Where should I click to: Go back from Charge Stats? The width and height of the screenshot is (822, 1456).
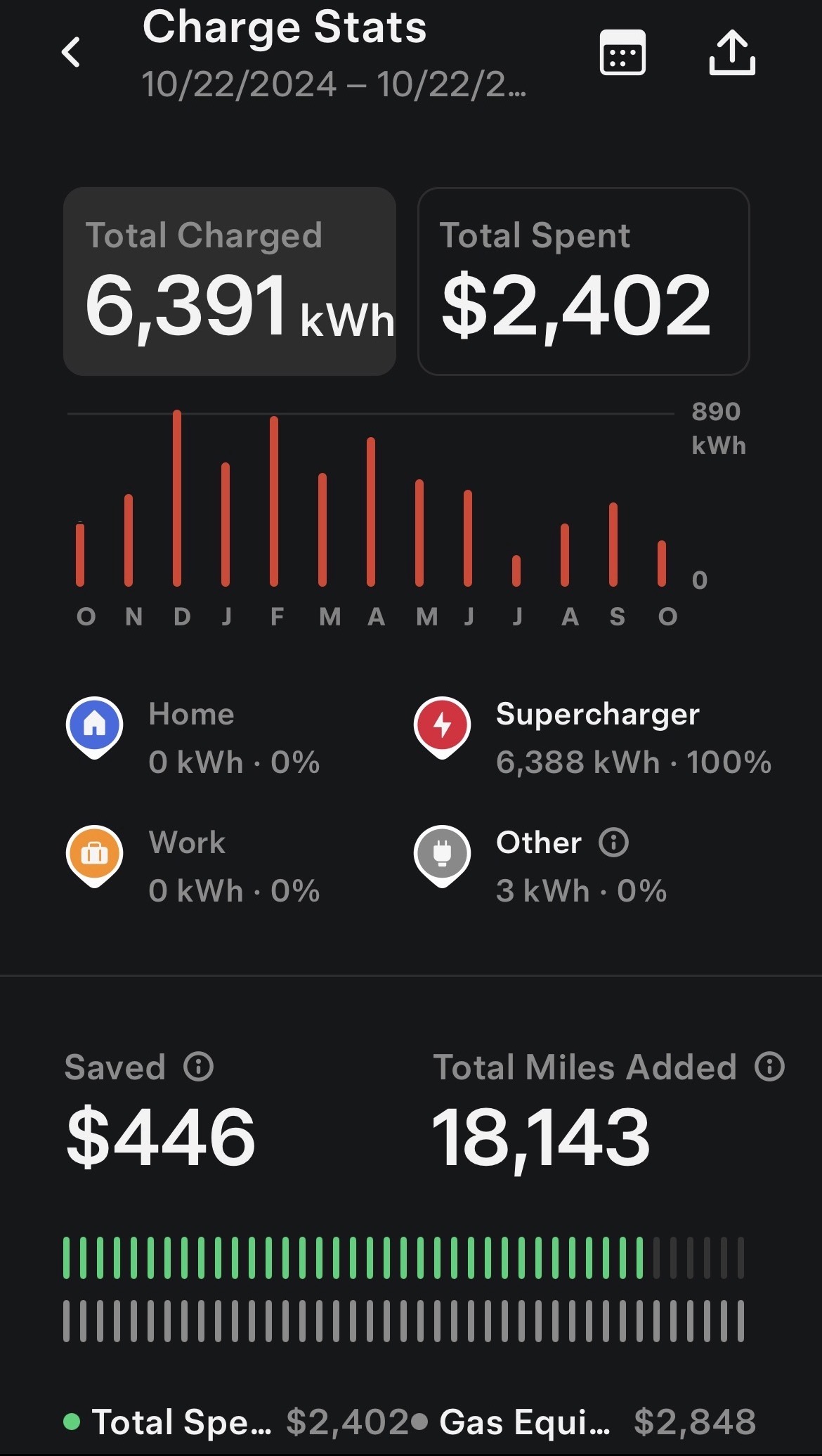[x=71, y=53]
